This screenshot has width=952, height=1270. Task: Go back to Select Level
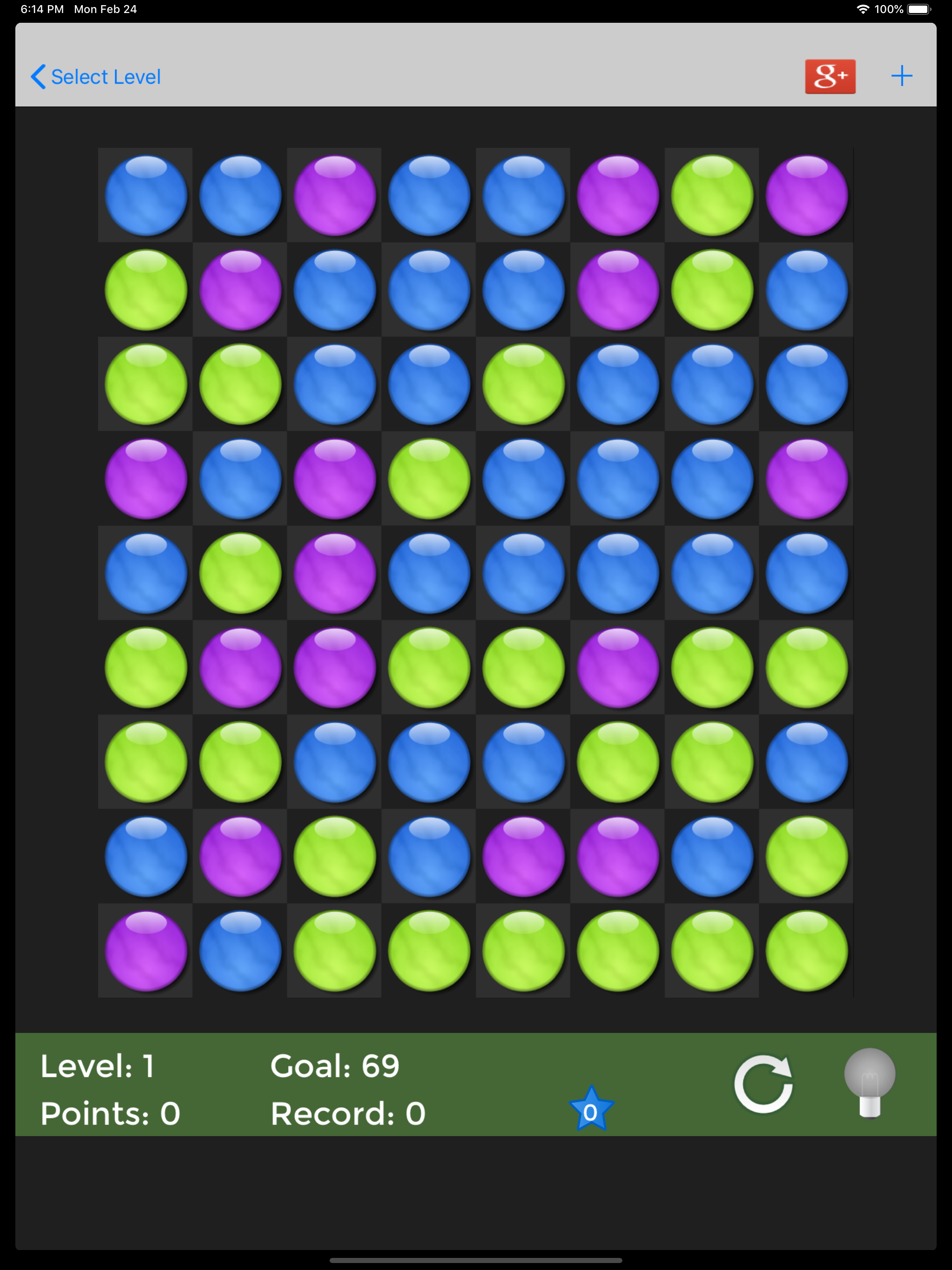(x=96, y=77)
